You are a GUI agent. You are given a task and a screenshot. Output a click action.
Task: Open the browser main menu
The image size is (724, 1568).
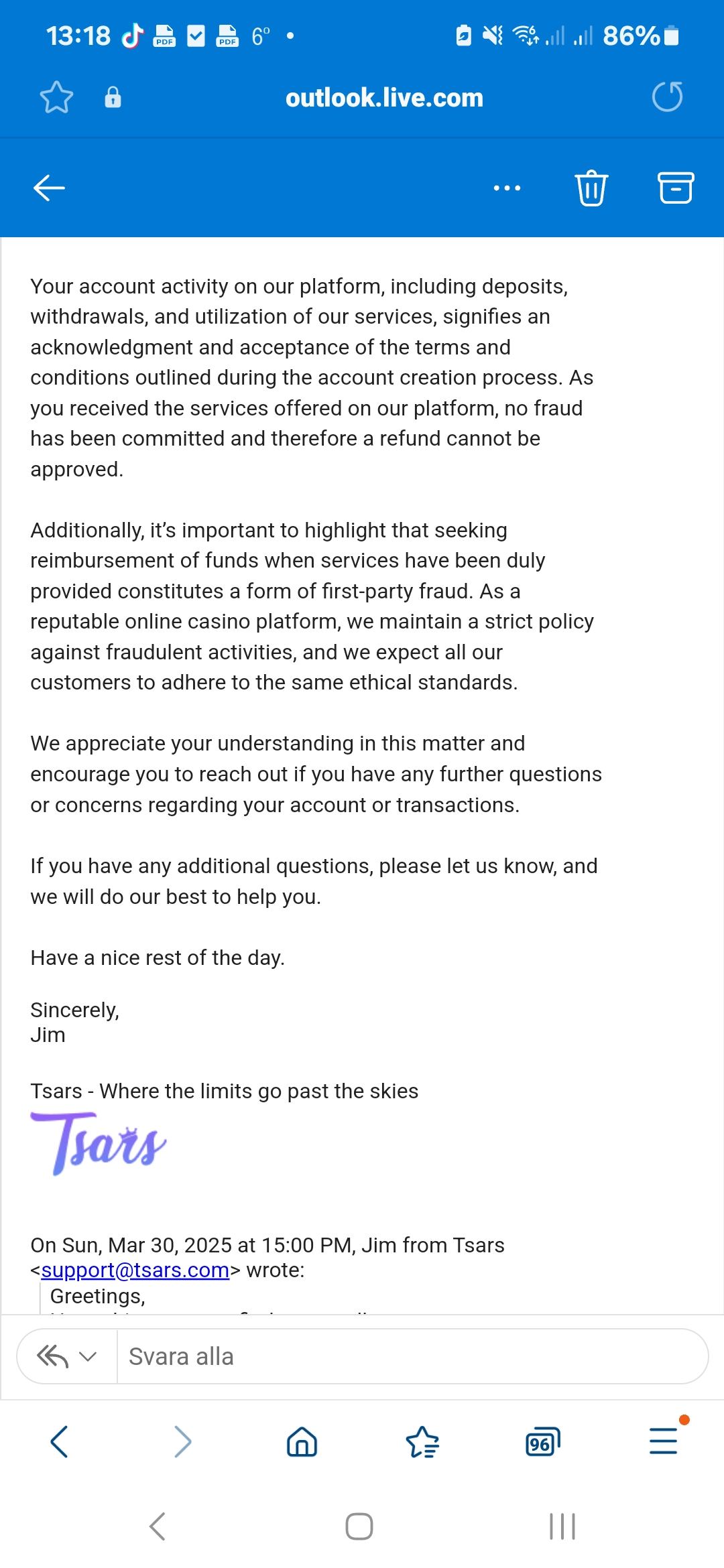tap(664, 1441)
